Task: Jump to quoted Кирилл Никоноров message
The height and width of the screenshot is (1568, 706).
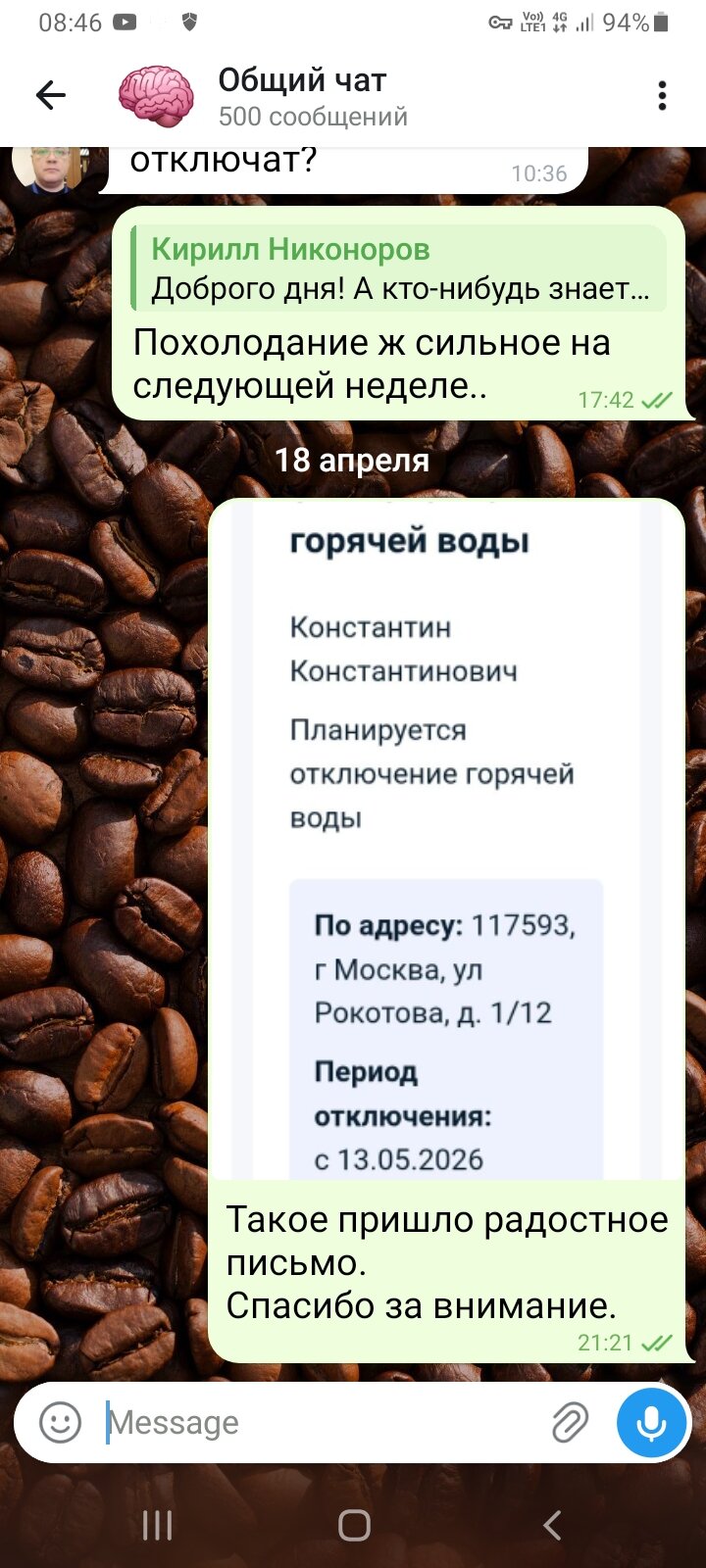Action: point(400,269)
